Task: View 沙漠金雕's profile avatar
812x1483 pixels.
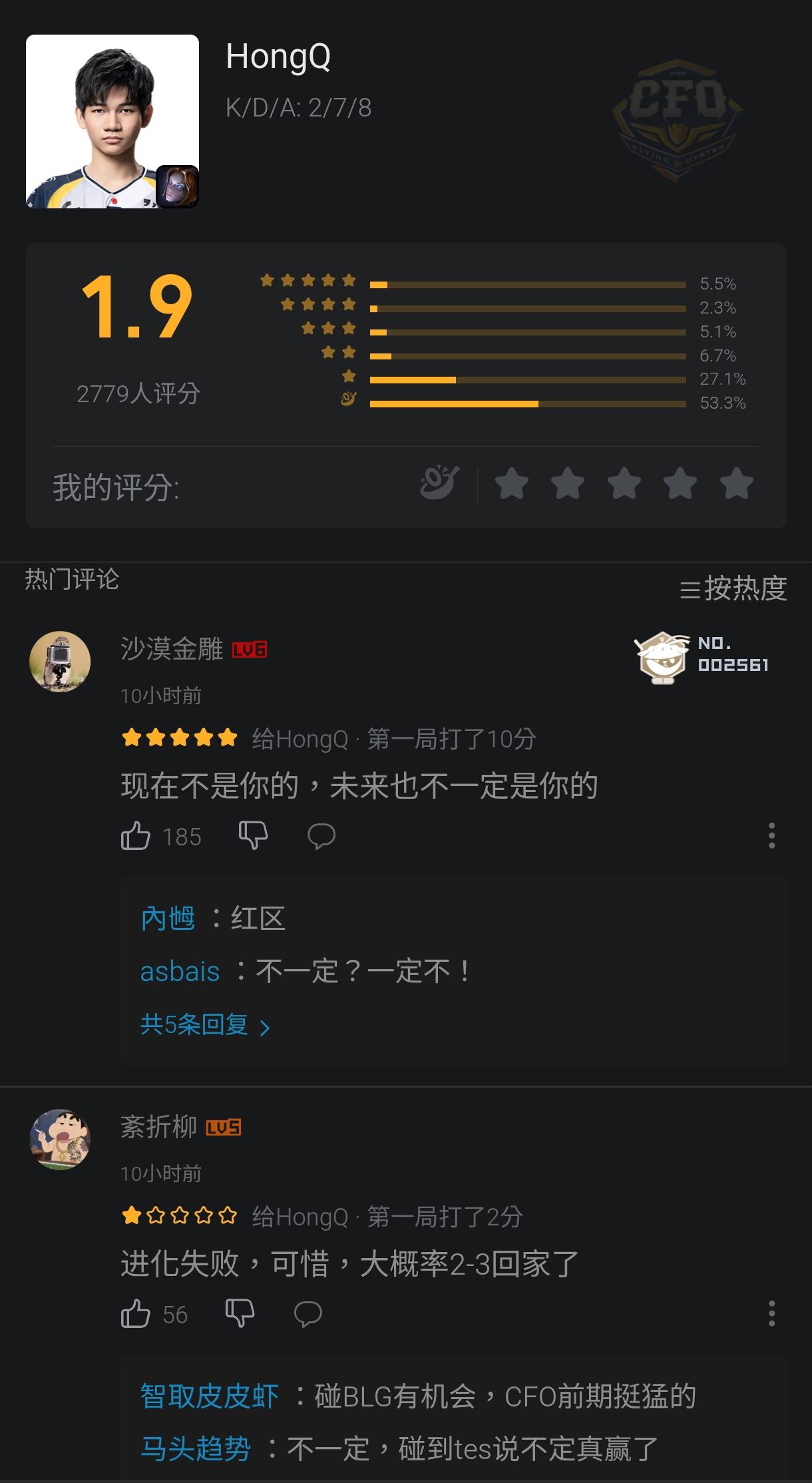Action: [60, 662]
